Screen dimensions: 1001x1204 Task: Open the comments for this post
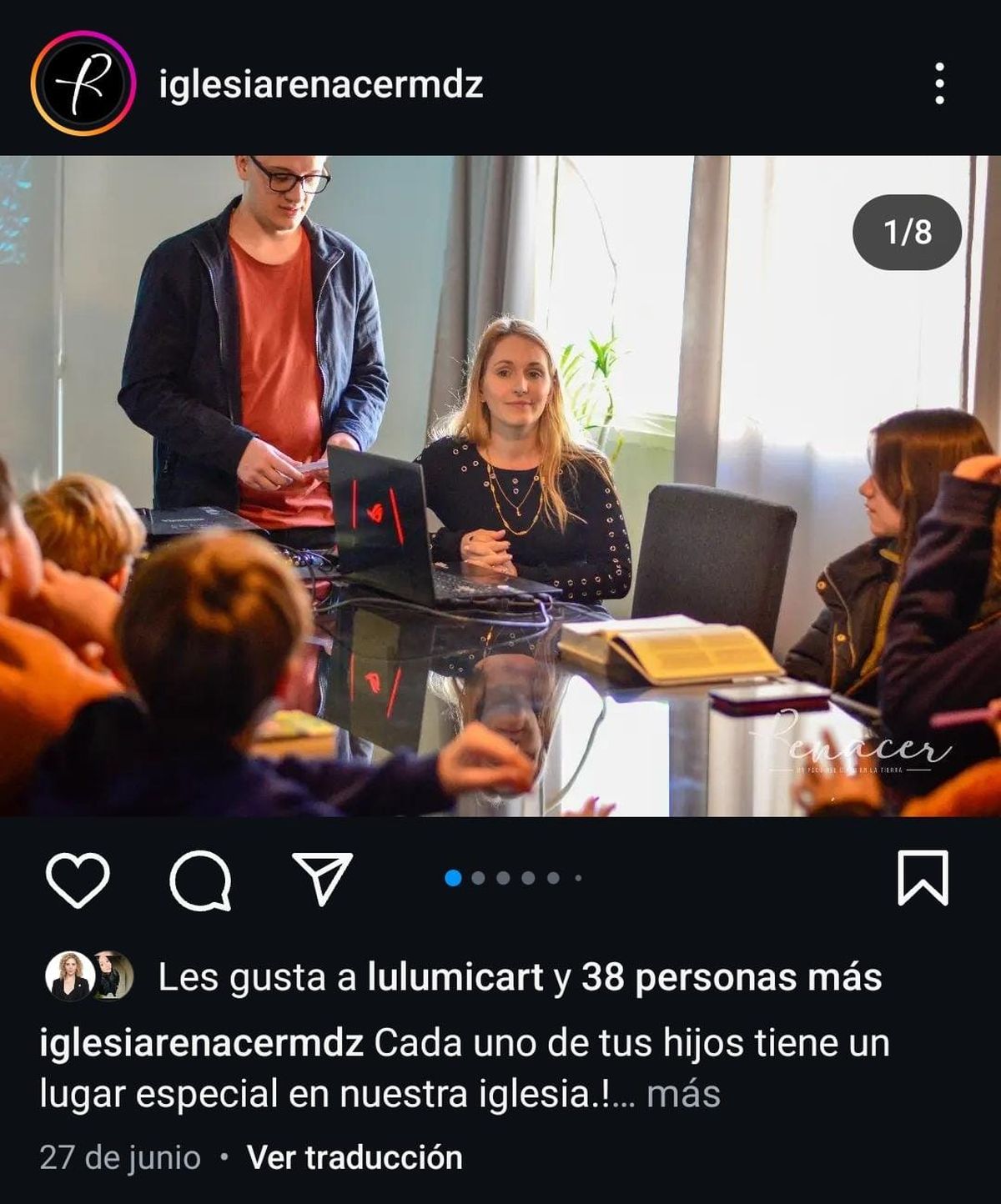pos(200,880)
